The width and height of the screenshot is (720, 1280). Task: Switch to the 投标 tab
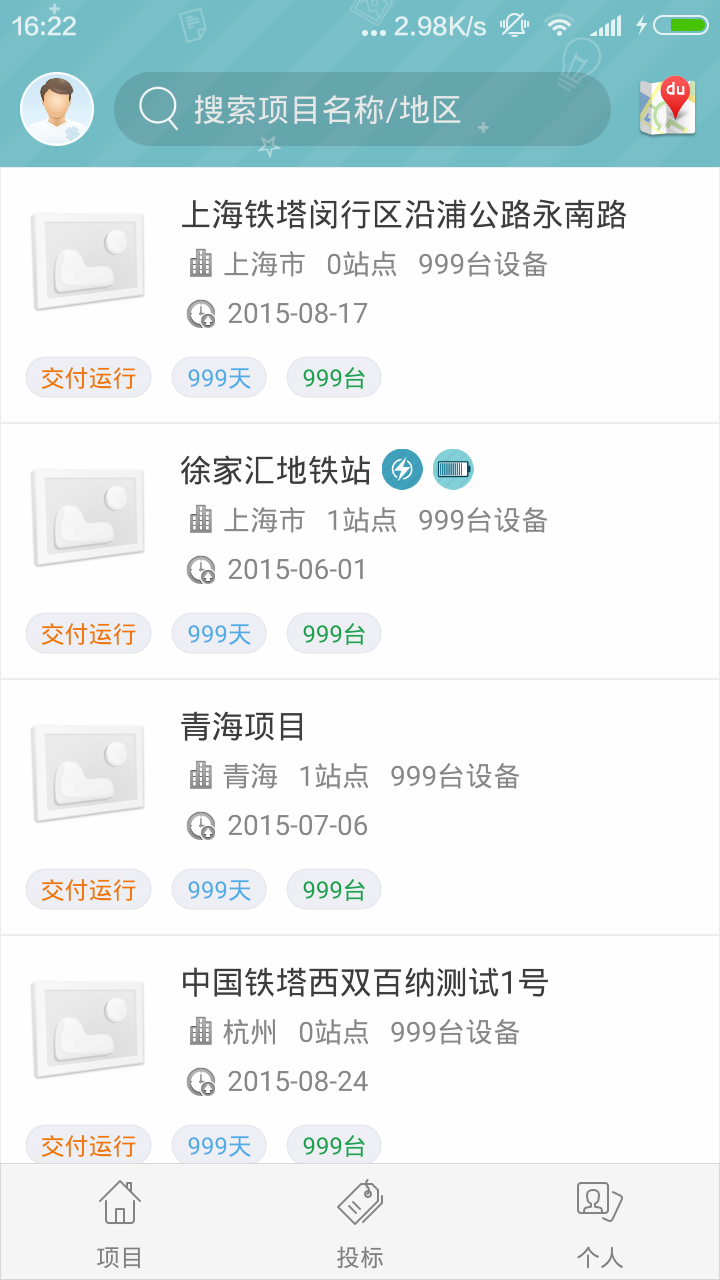(360, 1222)
